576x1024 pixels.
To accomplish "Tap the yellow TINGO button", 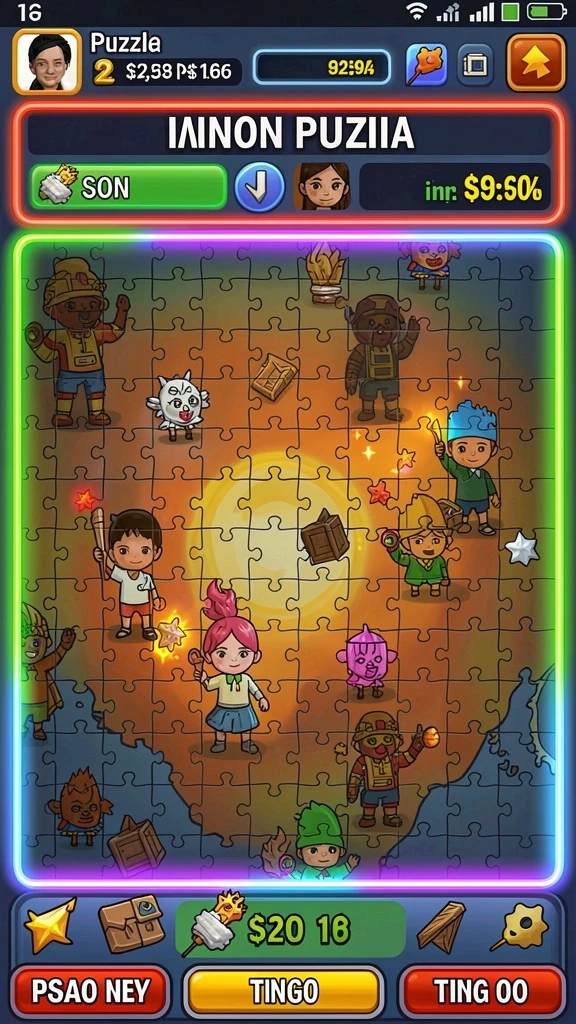I will (284, 991).
